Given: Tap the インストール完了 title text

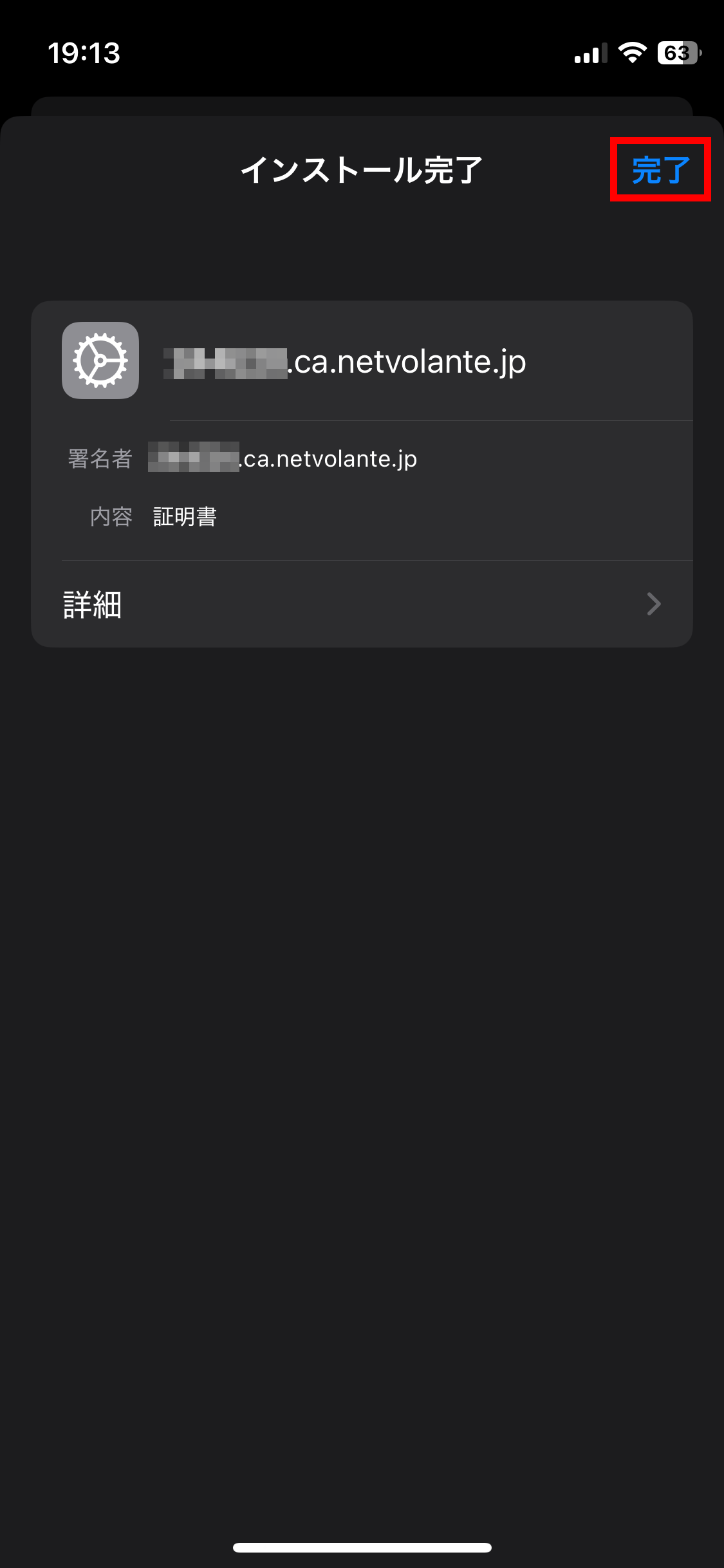Looking at the screenshot, I should (x=362, y=171).
